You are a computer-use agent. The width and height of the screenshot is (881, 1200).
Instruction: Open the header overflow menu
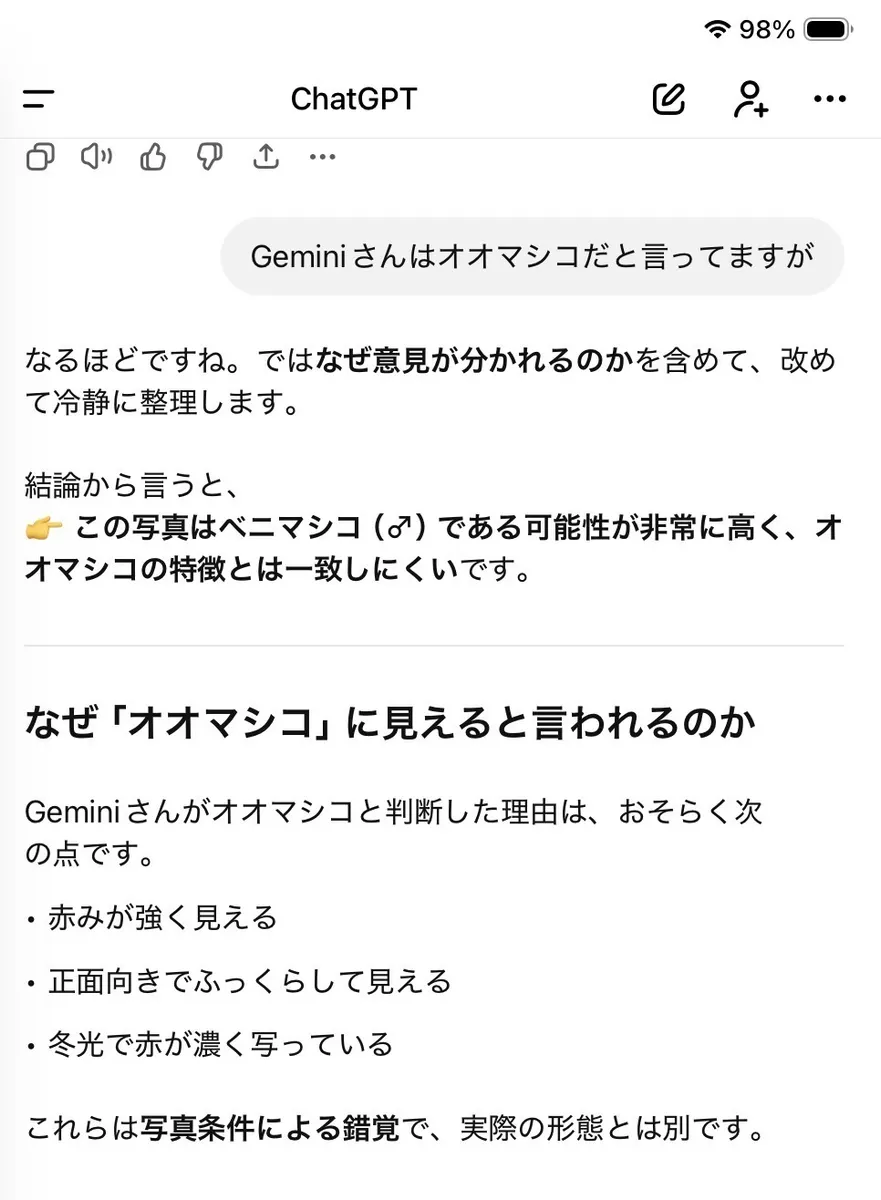(830, 99)
